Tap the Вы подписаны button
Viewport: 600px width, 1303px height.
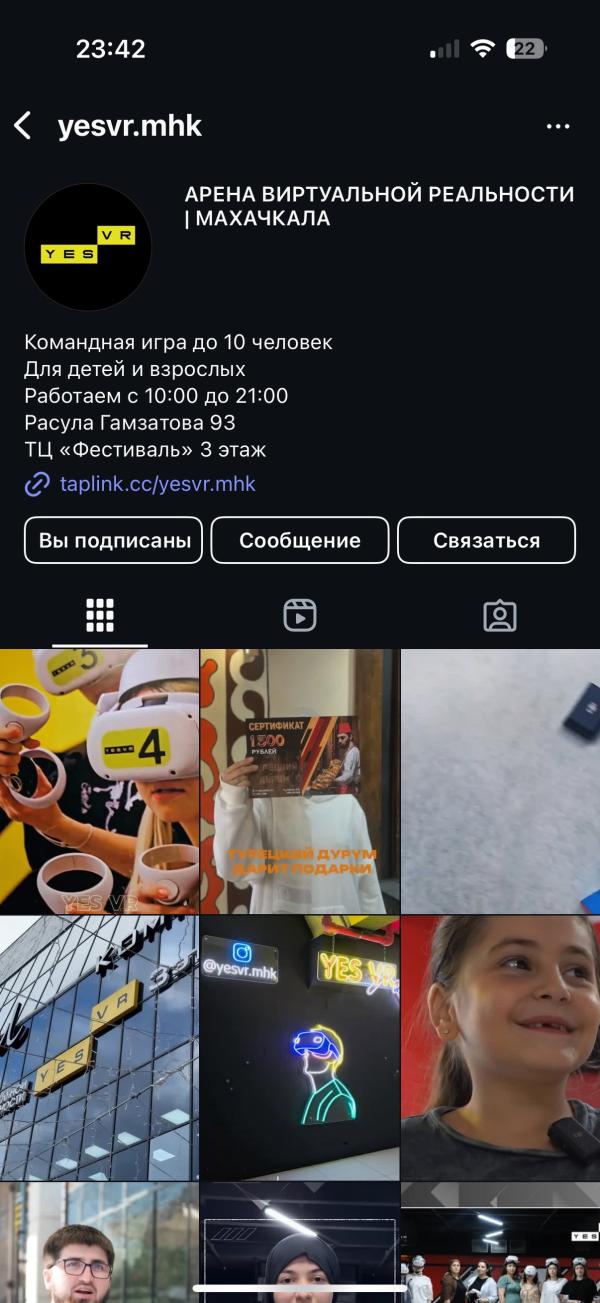click(x=114, y=541)
